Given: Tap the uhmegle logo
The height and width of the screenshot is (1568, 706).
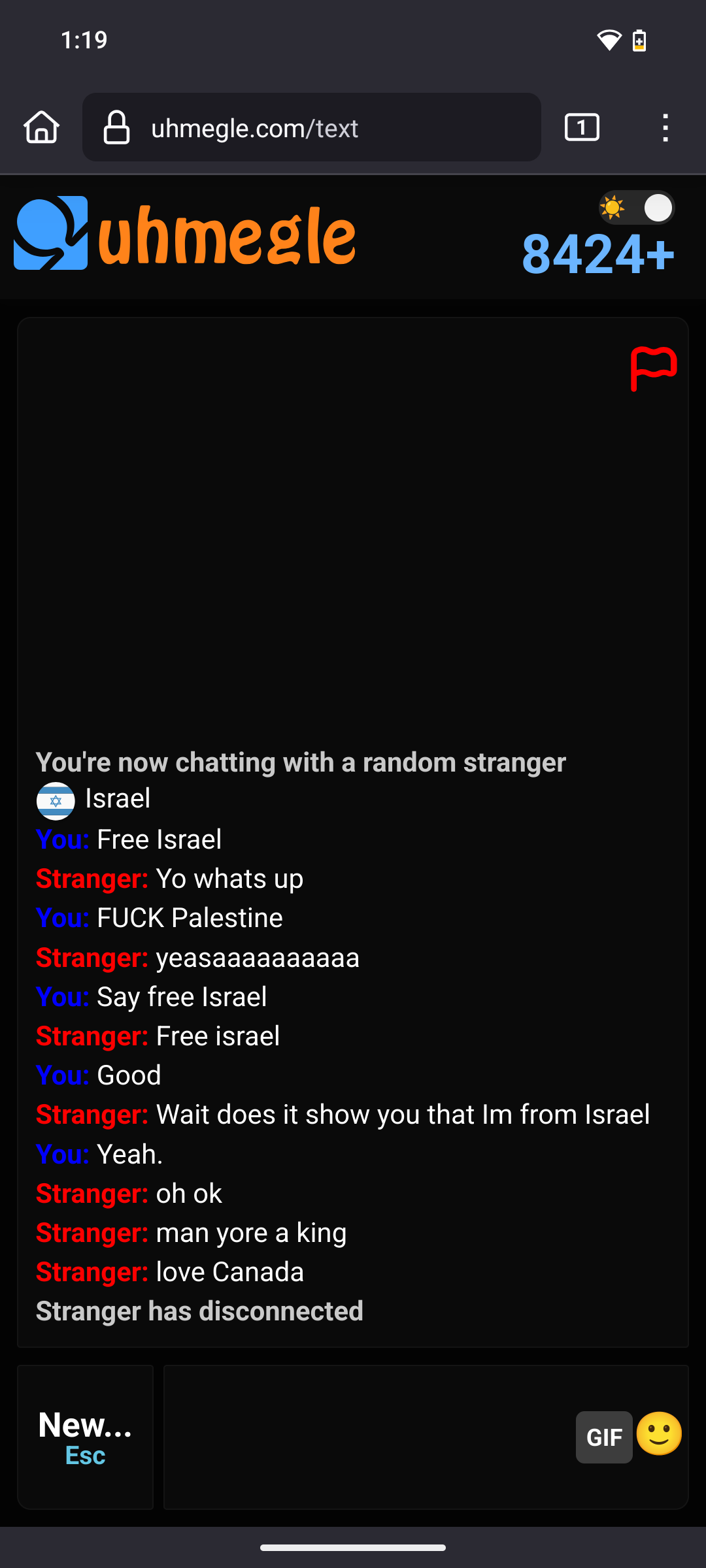Looking at the screenshot, I should (x=185, y=234).
